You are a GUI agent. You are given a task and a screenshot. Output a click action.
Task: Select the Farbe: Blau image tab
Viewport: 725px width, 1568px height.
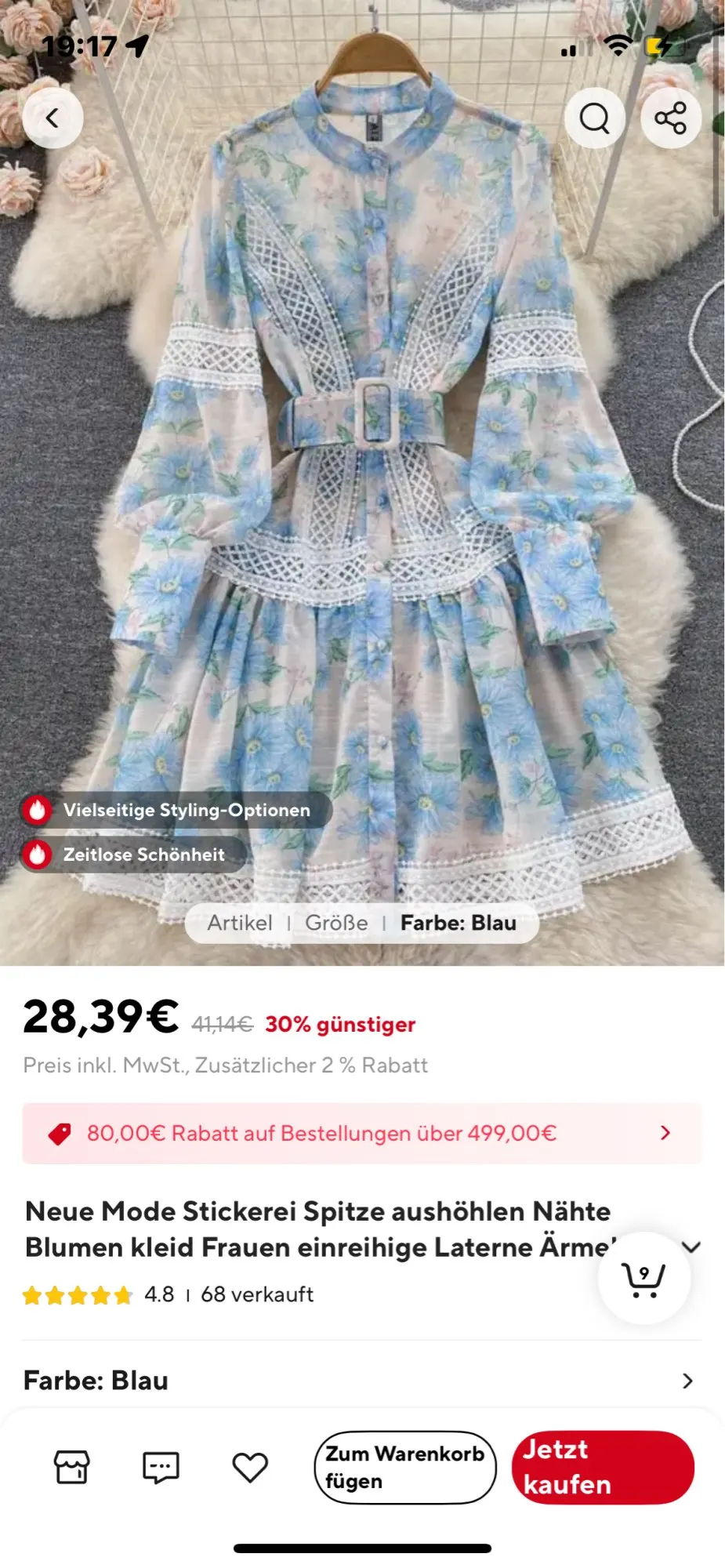(x=459, y=923)
